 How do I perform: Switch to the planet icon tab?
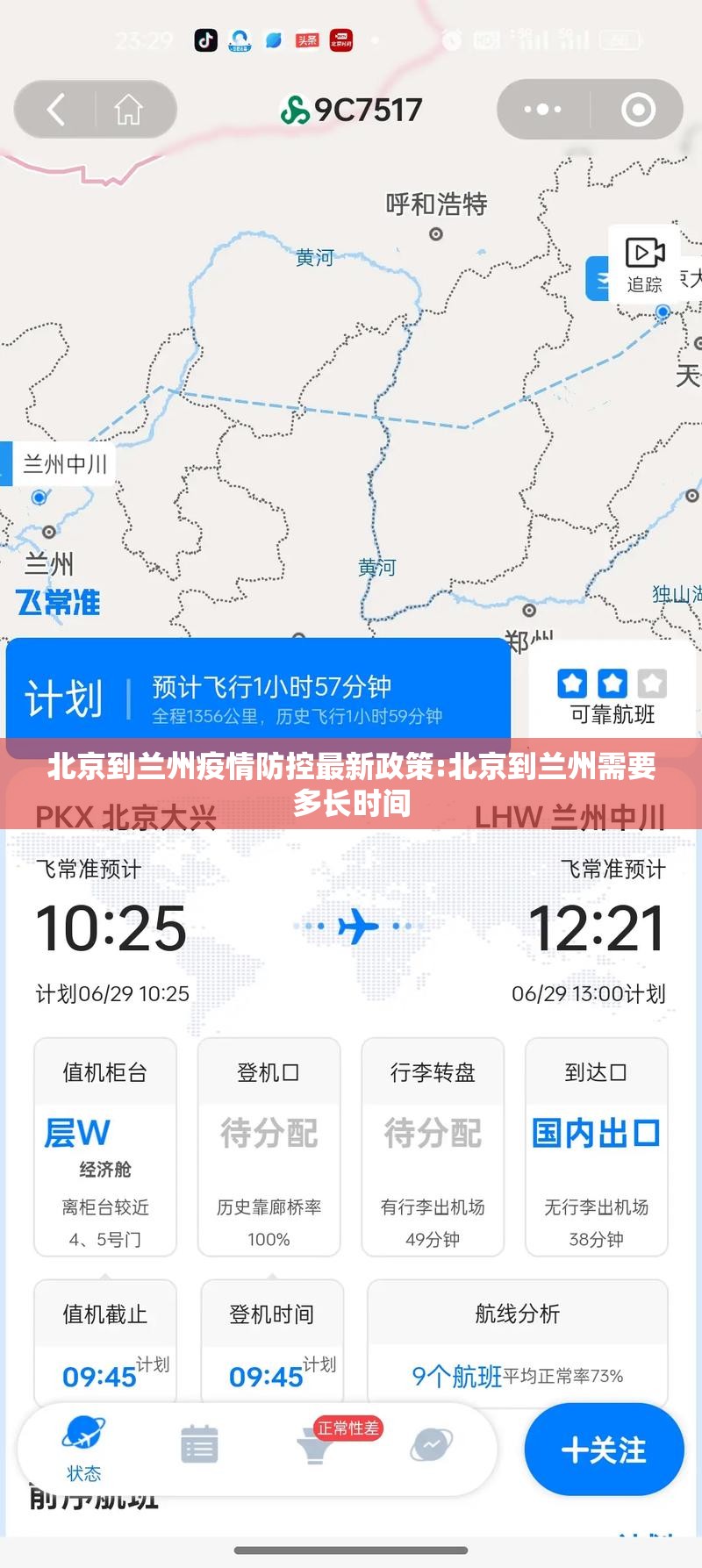pos(432,1444)
